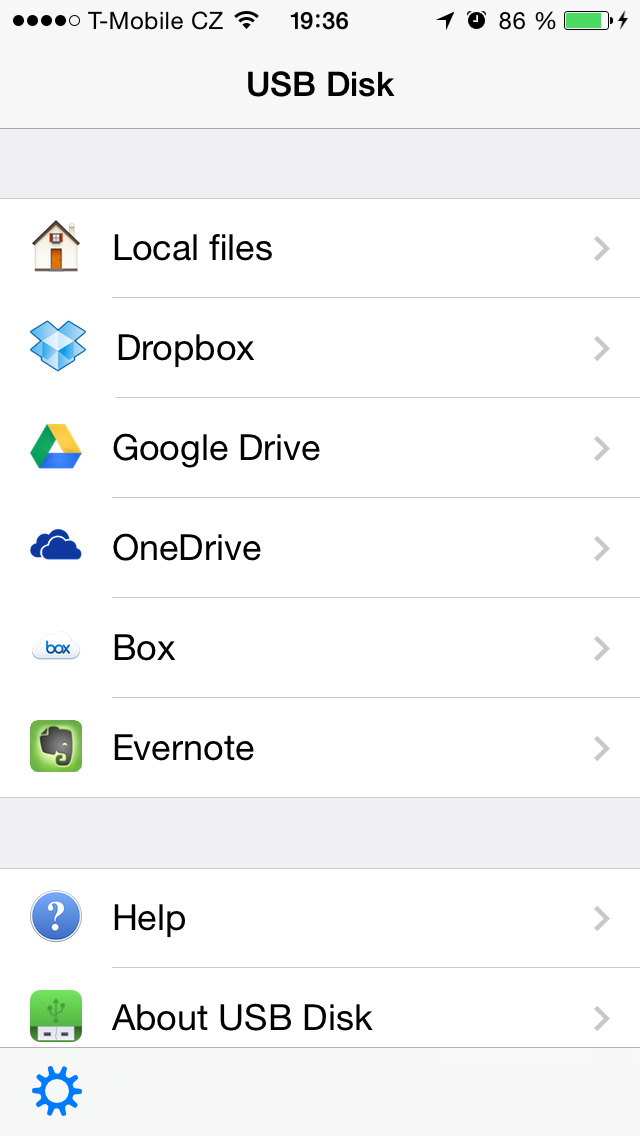This screenshot has width=640, height=1136.
Task: Open Local files
Action: tap(320, 248)
